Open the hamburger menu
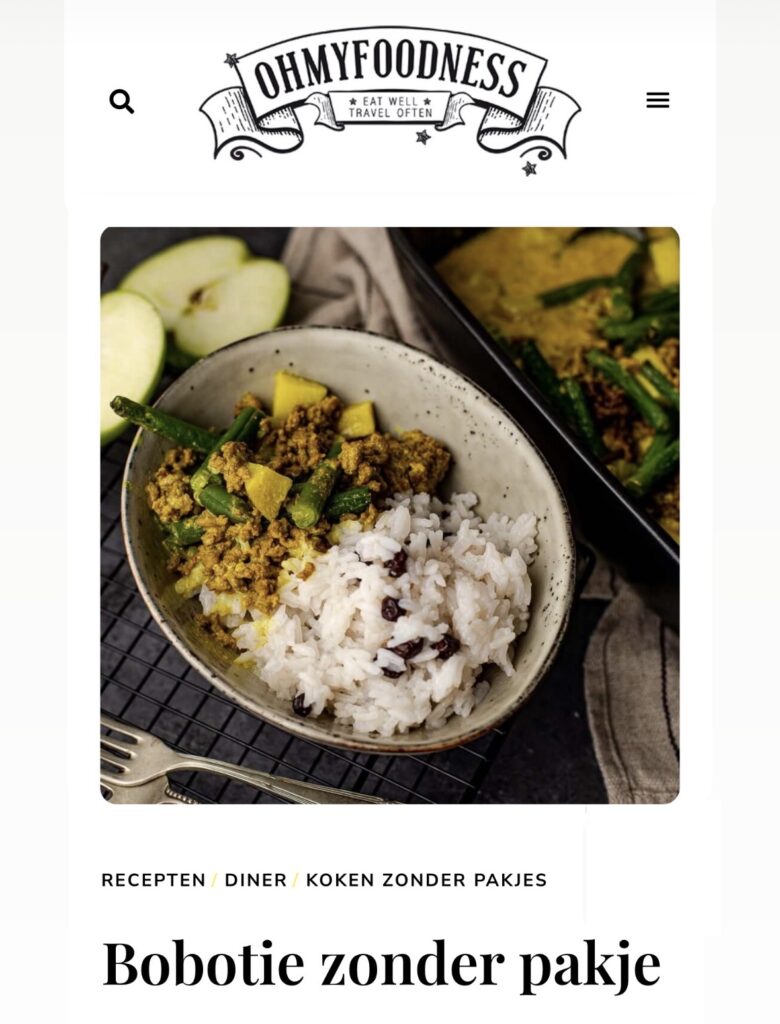The width and height of the screenshot is (780, 1024). pyautogui.click(x=657, y=100)
